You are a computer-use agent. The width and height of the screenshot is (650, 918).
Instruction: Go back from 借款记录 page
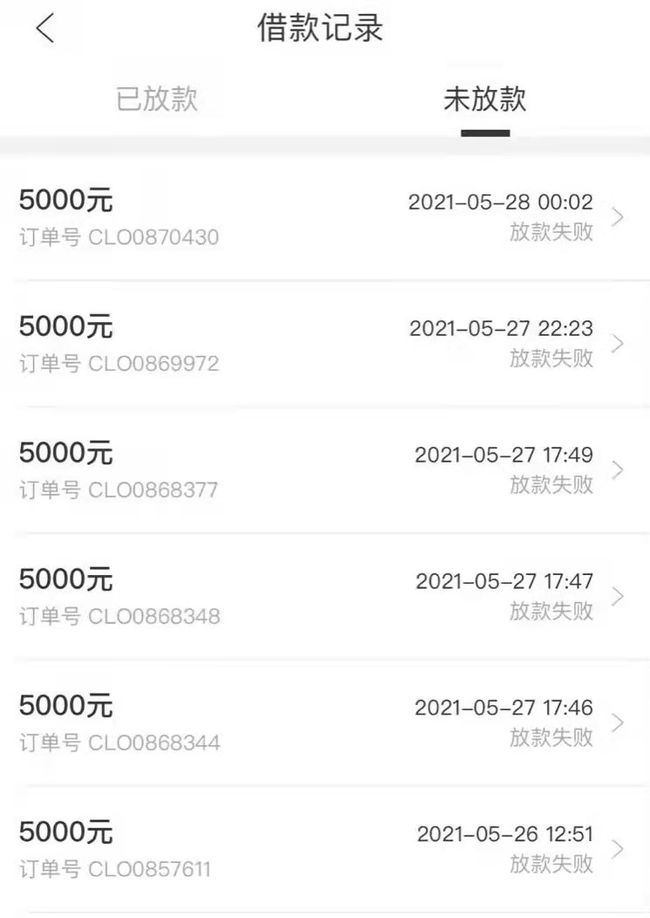coord(45,28)
